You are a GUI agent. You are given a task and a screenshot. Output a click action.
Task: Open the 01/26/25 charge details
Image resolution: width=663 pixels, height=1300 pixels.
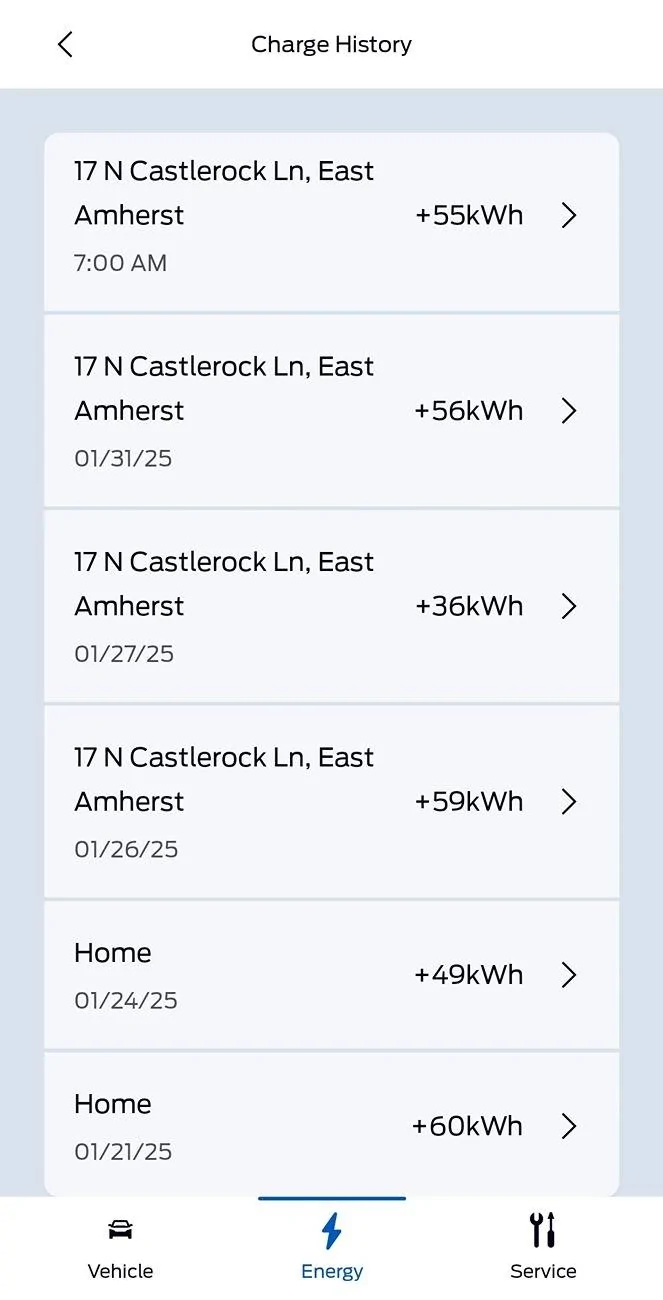pos(331,802)
